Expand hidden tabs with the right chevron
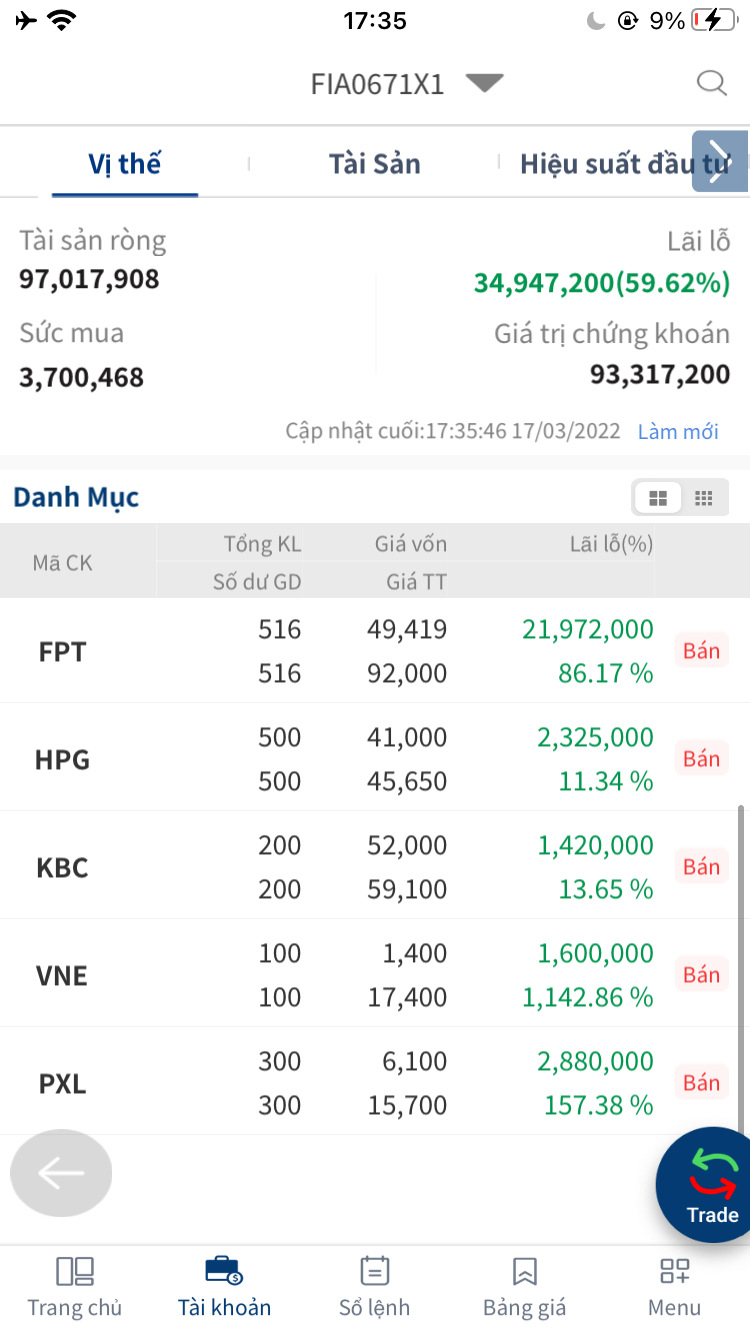 click(x=722, y=161)
